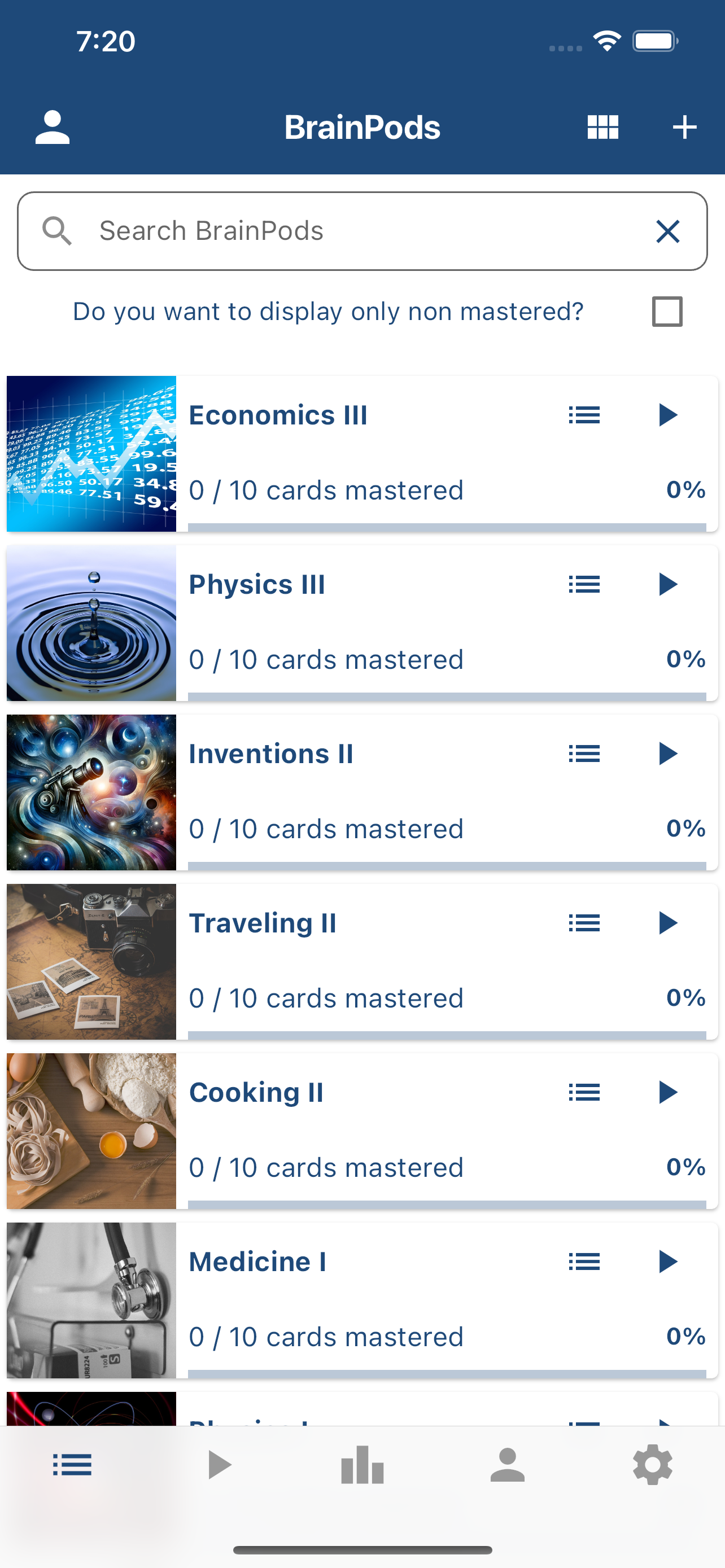The image size is (725, 1568).
Task: View the card list for Physics III
Action: click(584, 585)
